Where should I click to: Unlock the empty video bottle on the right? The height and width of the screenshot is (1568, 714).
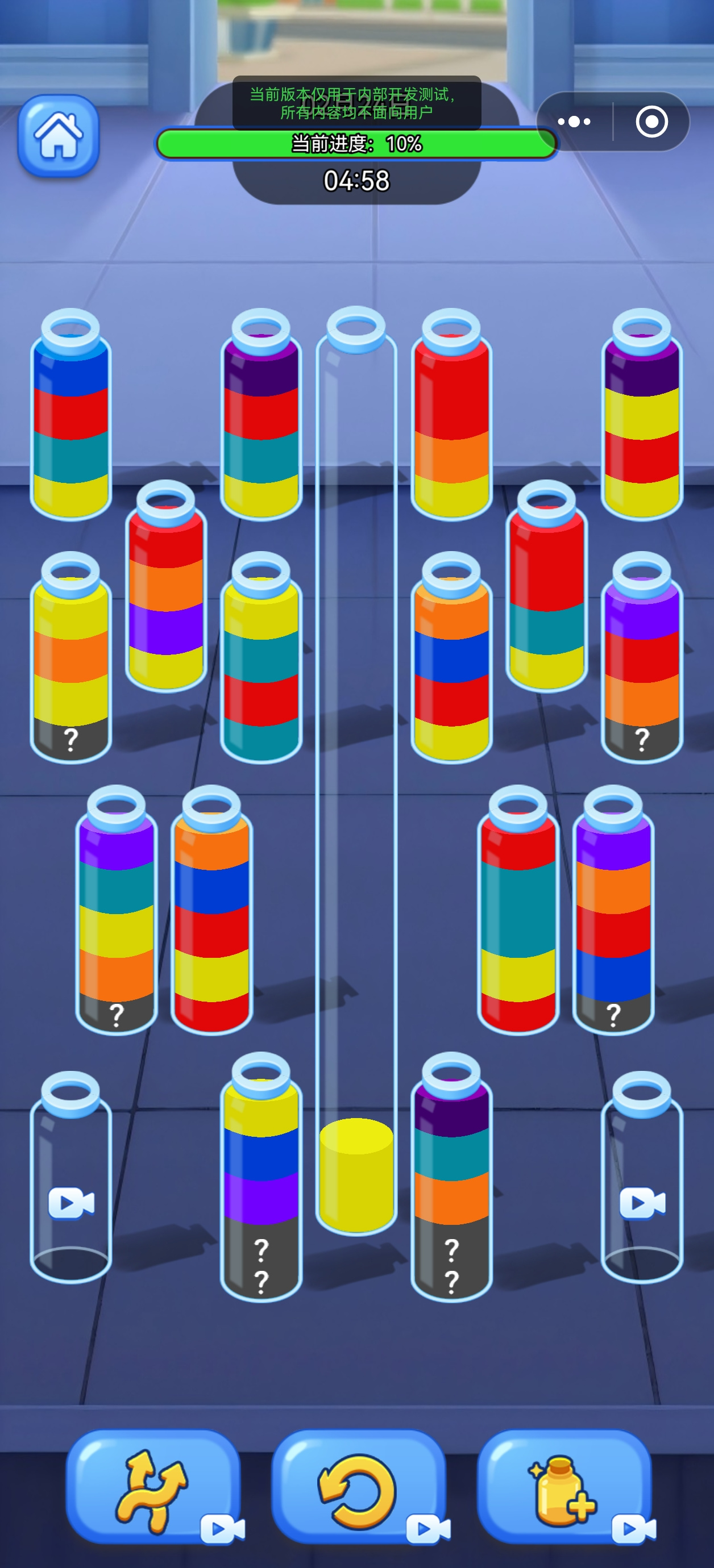[x=641, y=1187]
